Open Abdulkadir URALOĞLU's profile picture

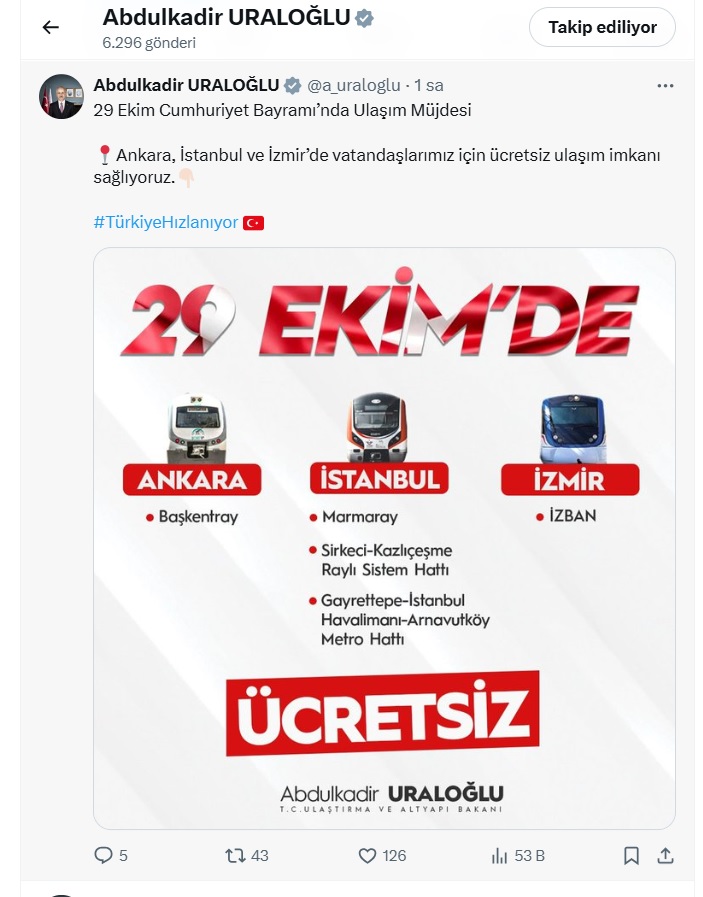[61, 97]
